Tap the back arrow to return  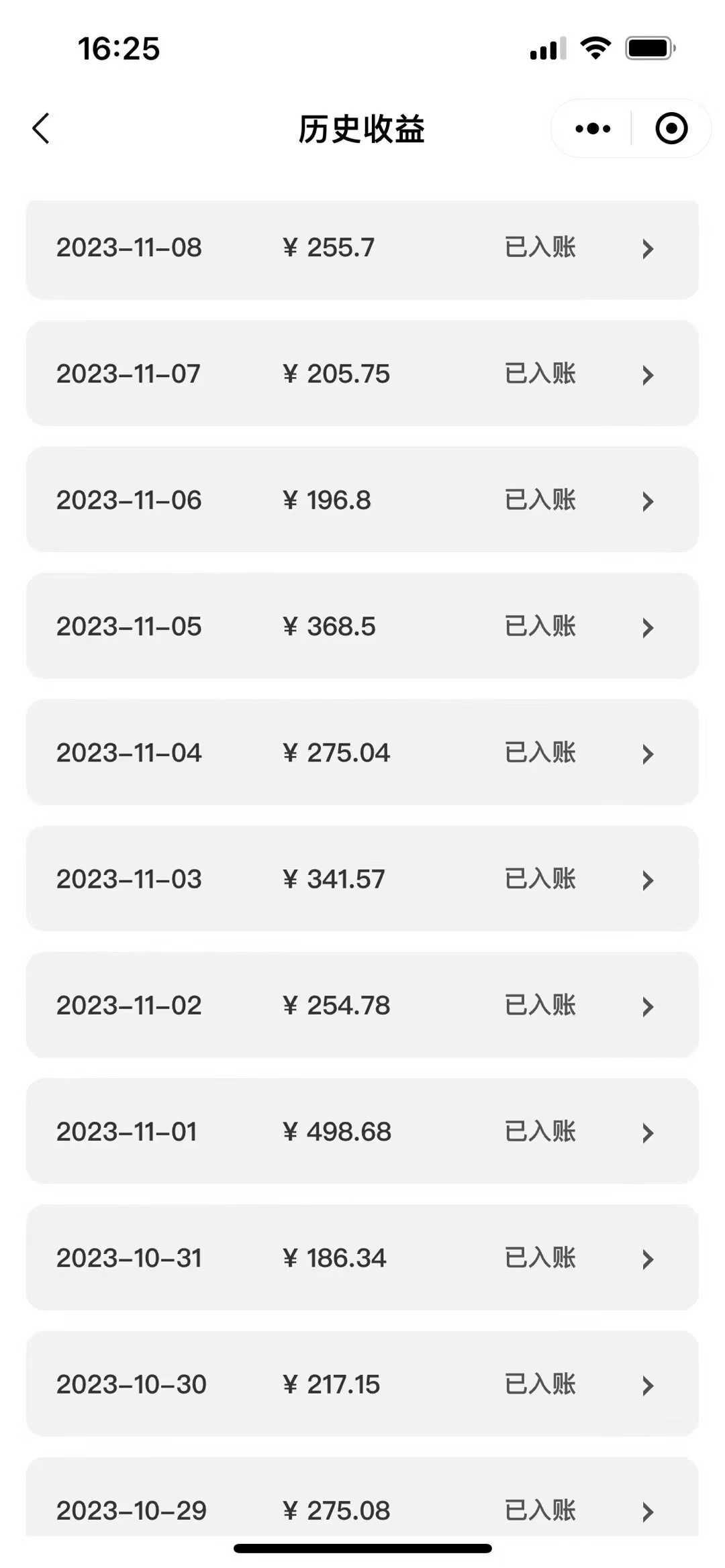click(x=42, y=128)
